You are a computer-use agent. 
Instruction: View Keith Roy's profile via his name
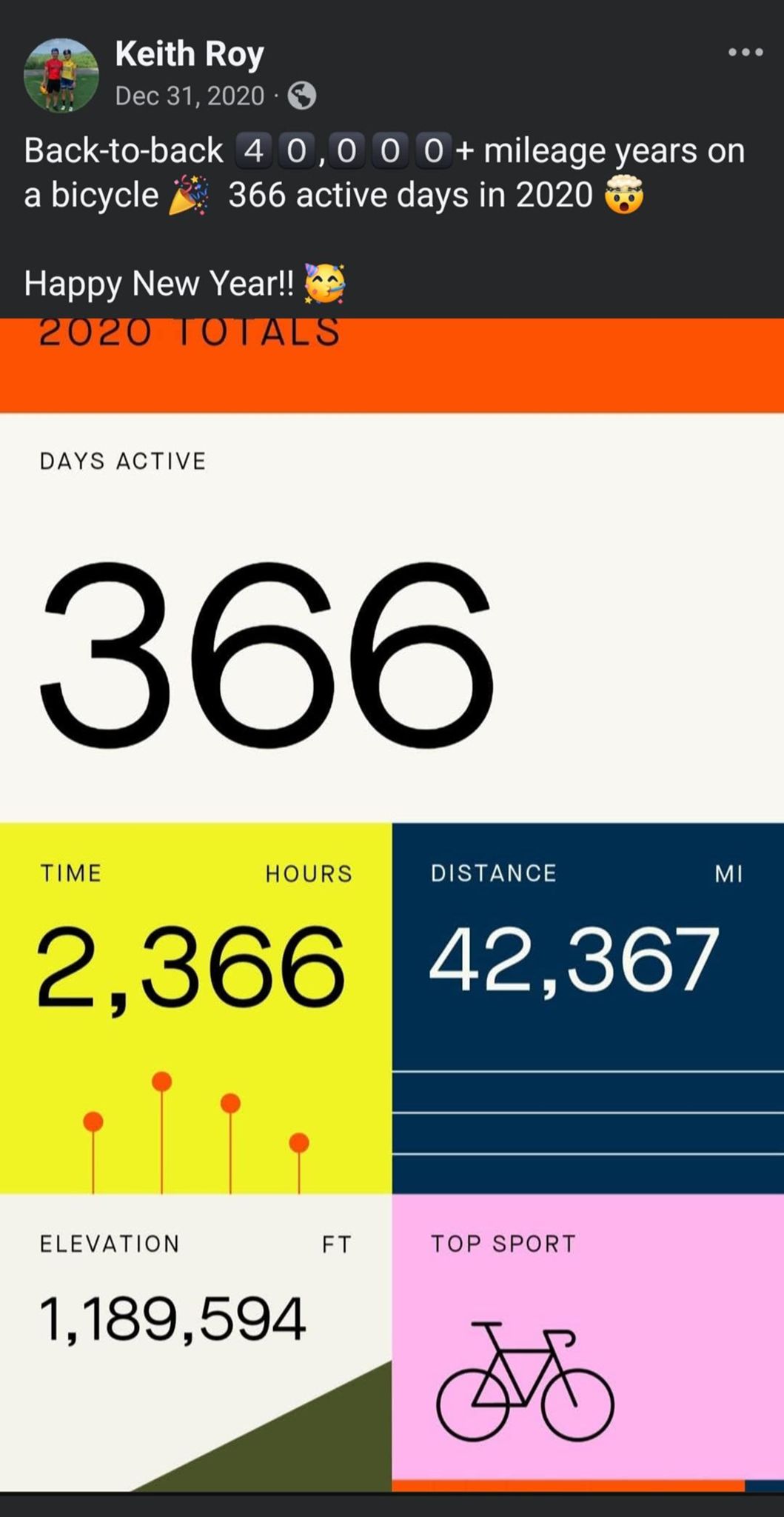click(190, 55)
